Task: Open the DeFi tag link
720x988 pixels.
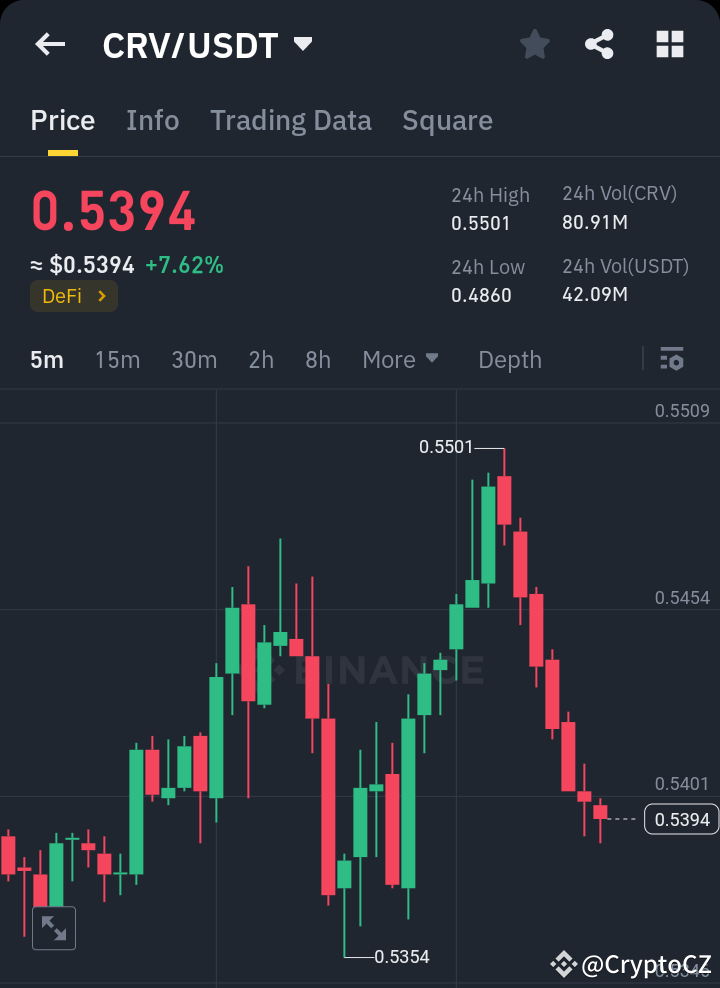Action: pyautogui.click(x=73, y=297)
